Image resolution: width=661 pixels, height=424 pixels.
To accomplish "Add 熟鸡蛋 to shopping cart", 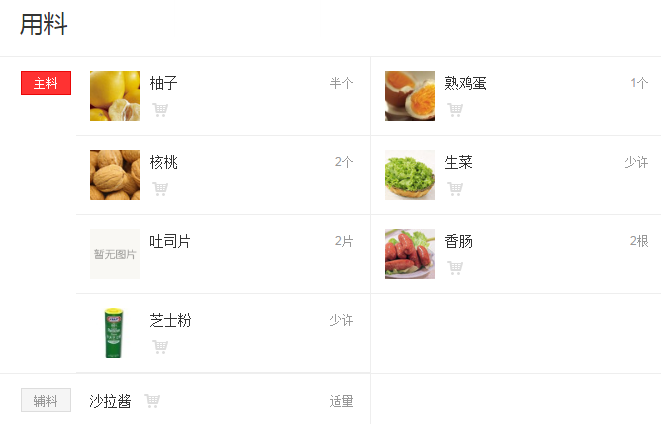I will coord(455,110).
